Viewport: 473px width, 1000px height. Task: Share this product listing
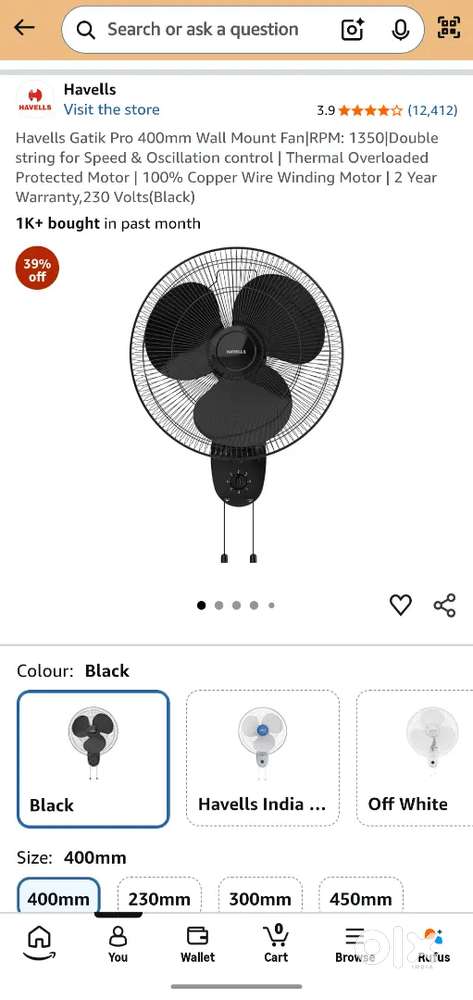click(x=444, y=605)
